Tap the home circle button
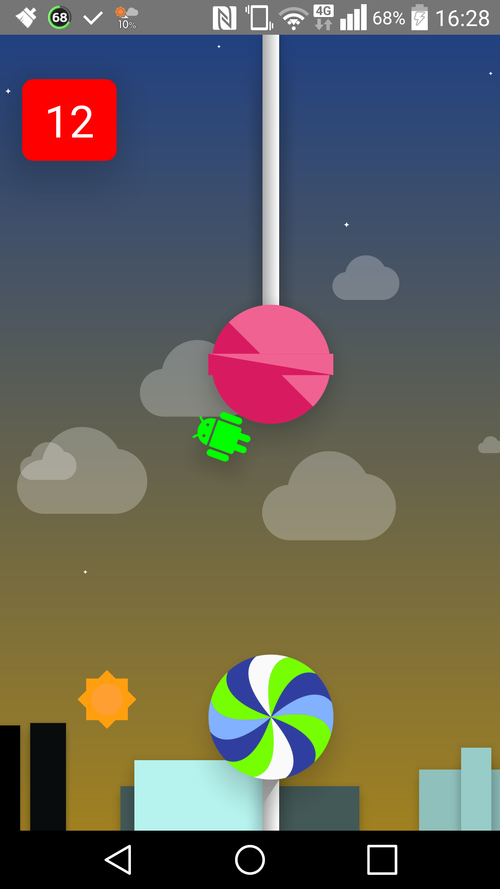 tap(250, 860)
